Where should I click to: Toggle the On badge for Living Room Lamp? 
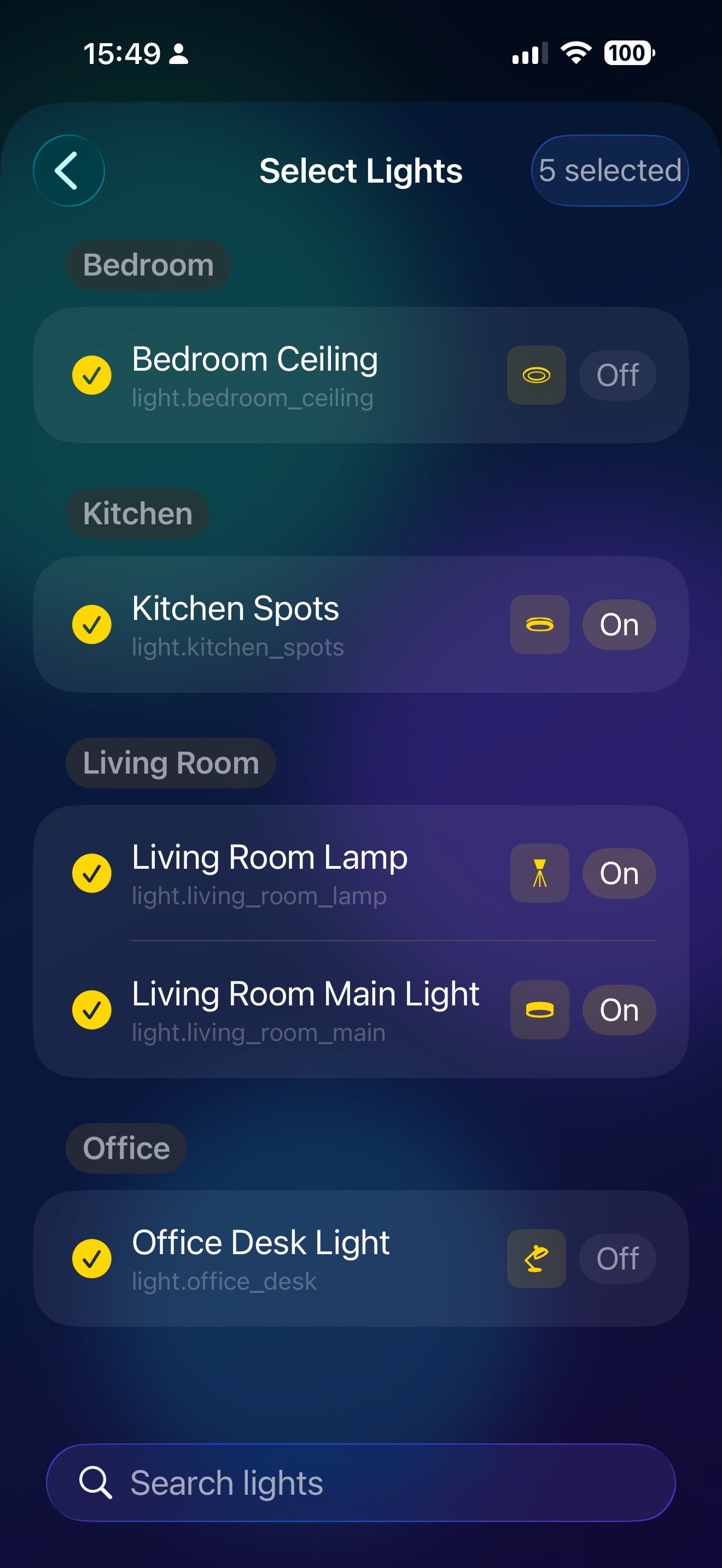pyautogui.click(x=619, y=873)
